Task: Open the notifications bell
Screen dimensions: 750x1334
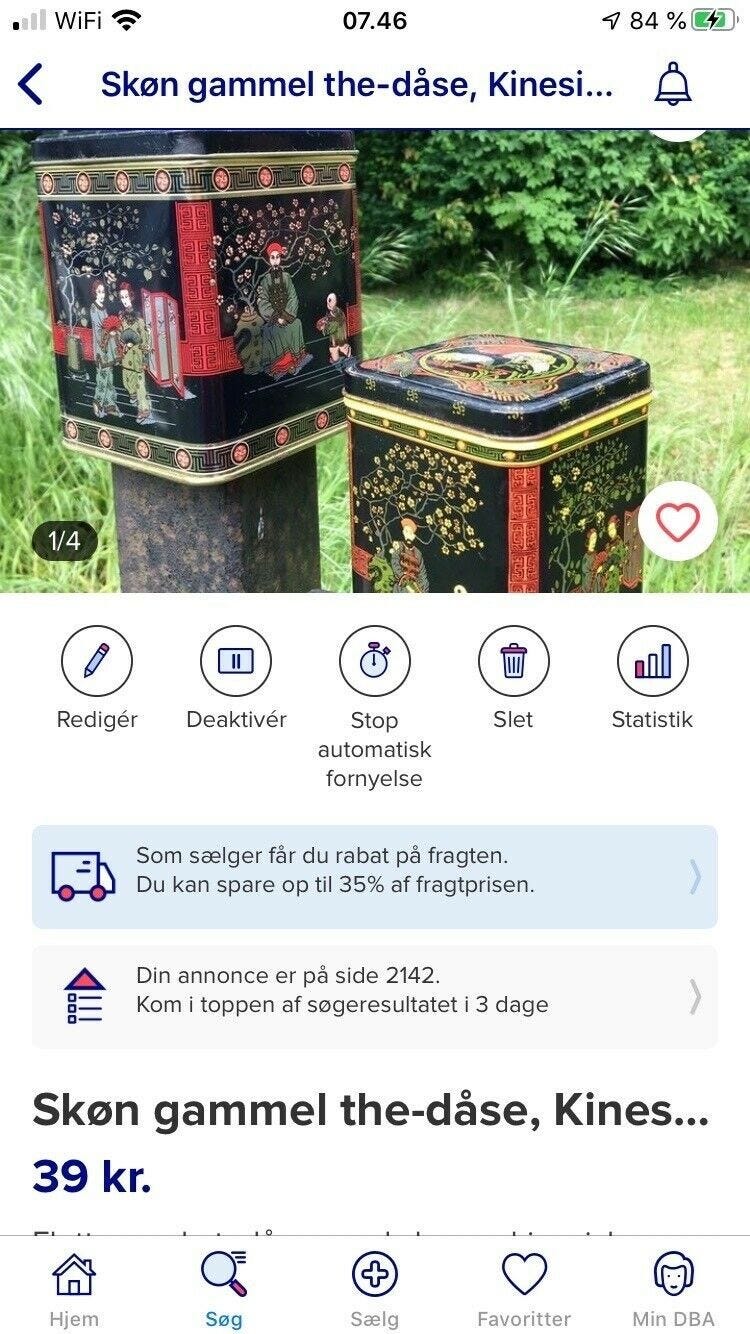Action: [x=673, y=85]
